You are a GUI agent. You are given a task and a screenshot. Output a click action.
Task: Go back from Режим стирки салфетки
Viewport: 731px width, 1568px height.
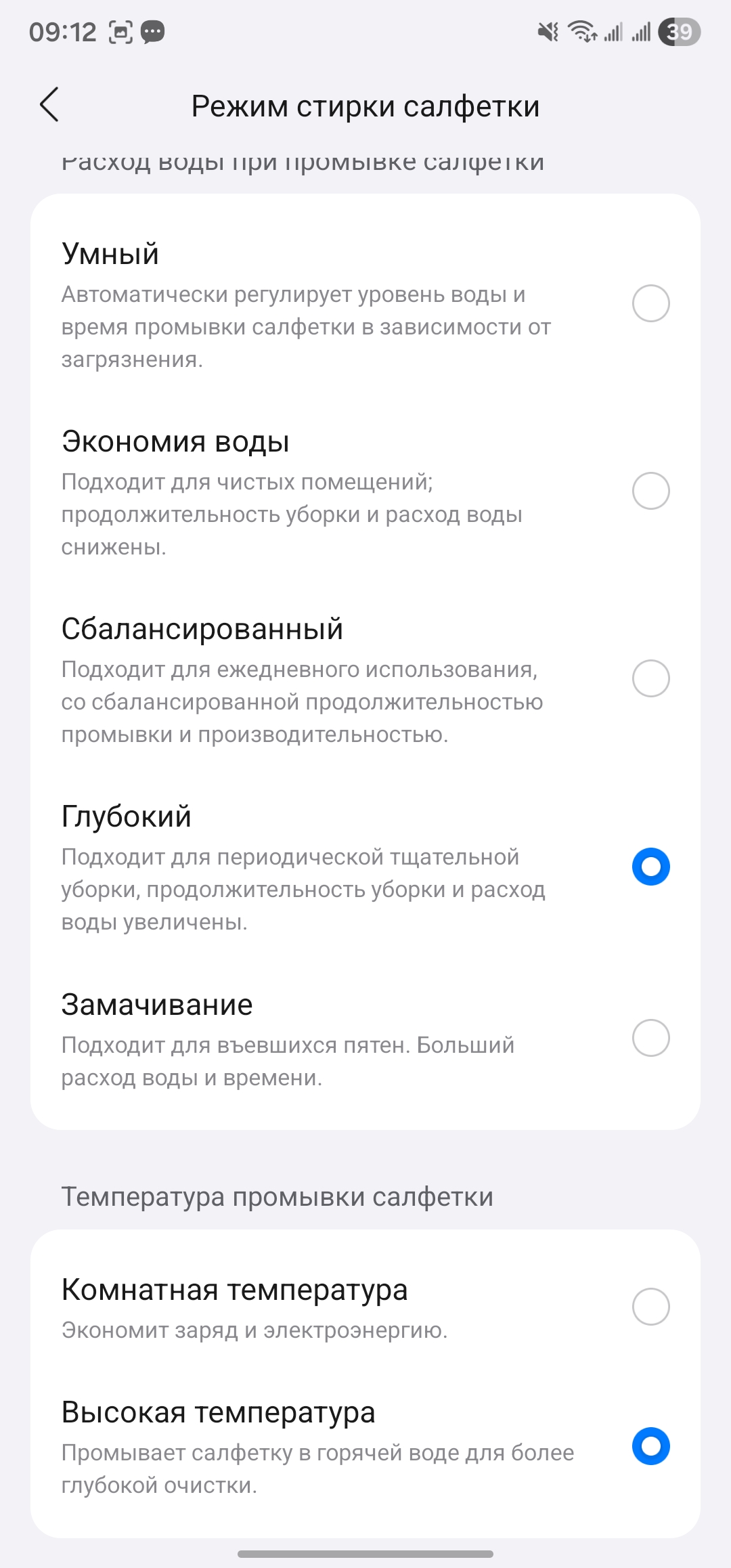[x=49, y=105]
